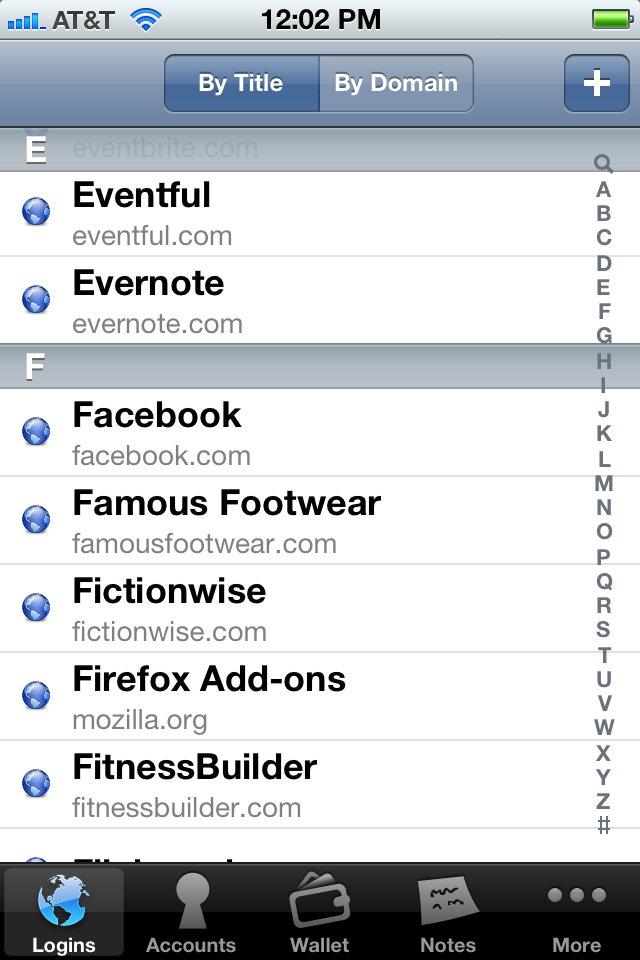
Task: Show the More tab options
Action: pos(576,914)
